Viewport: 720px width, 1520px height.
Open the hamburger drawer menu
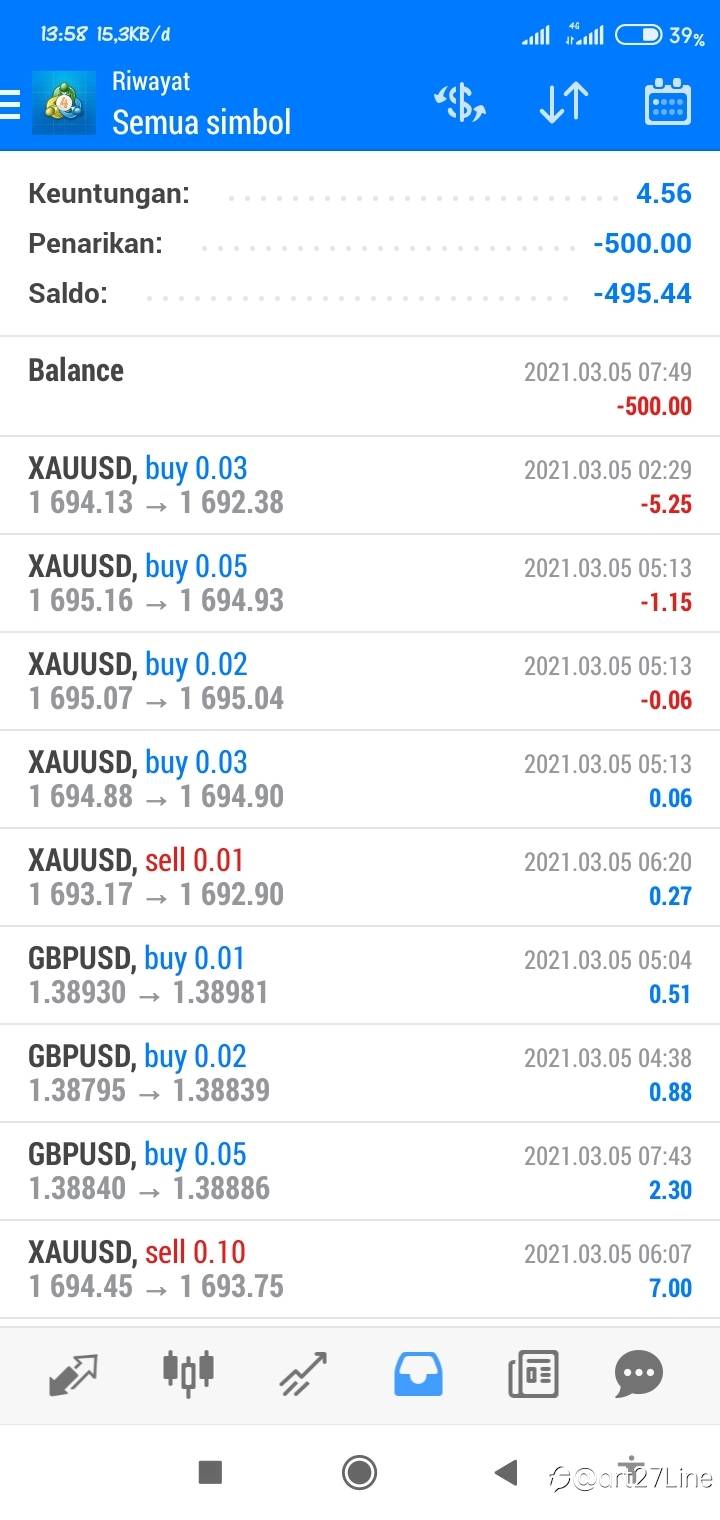point(10,104)
